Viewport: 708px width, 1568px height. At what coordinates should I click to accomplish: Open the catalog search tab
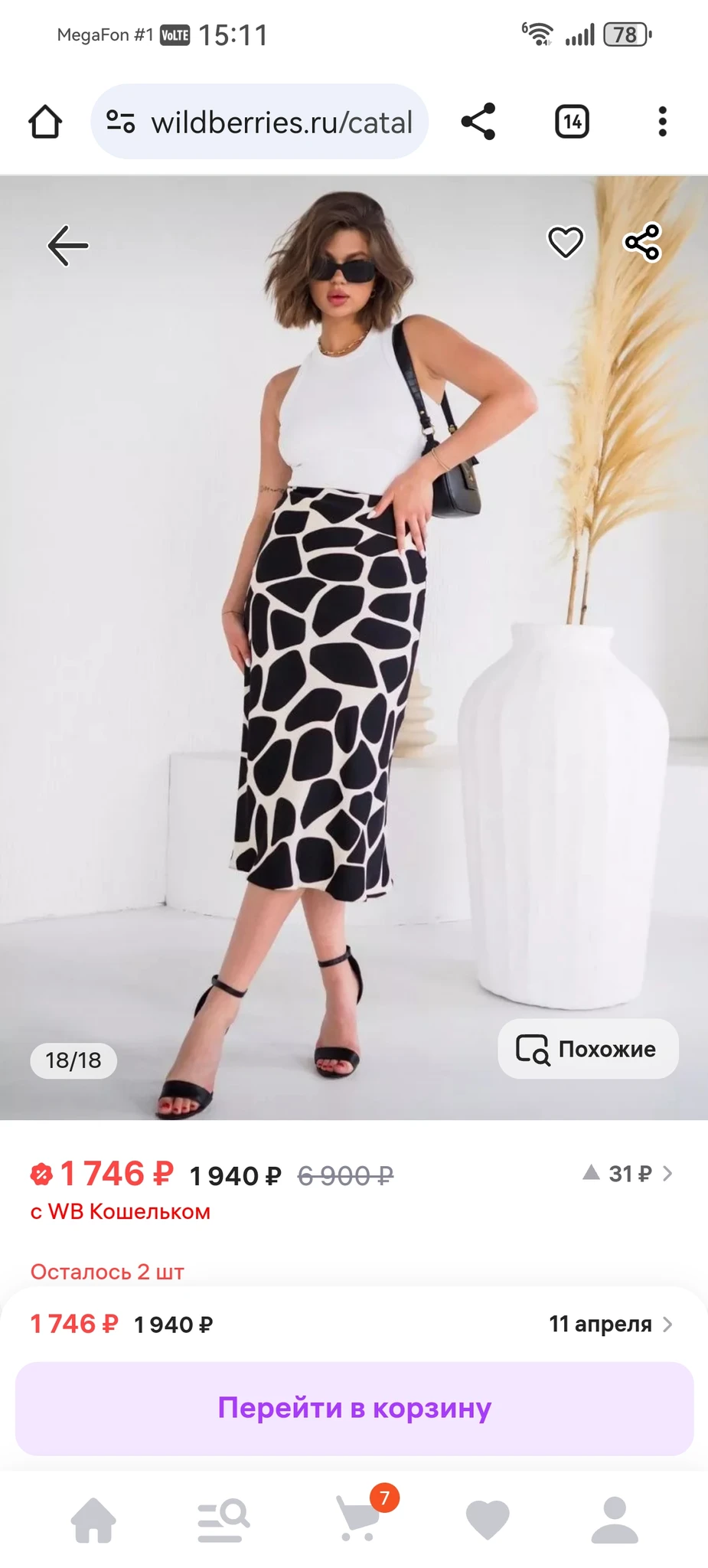223,1520
